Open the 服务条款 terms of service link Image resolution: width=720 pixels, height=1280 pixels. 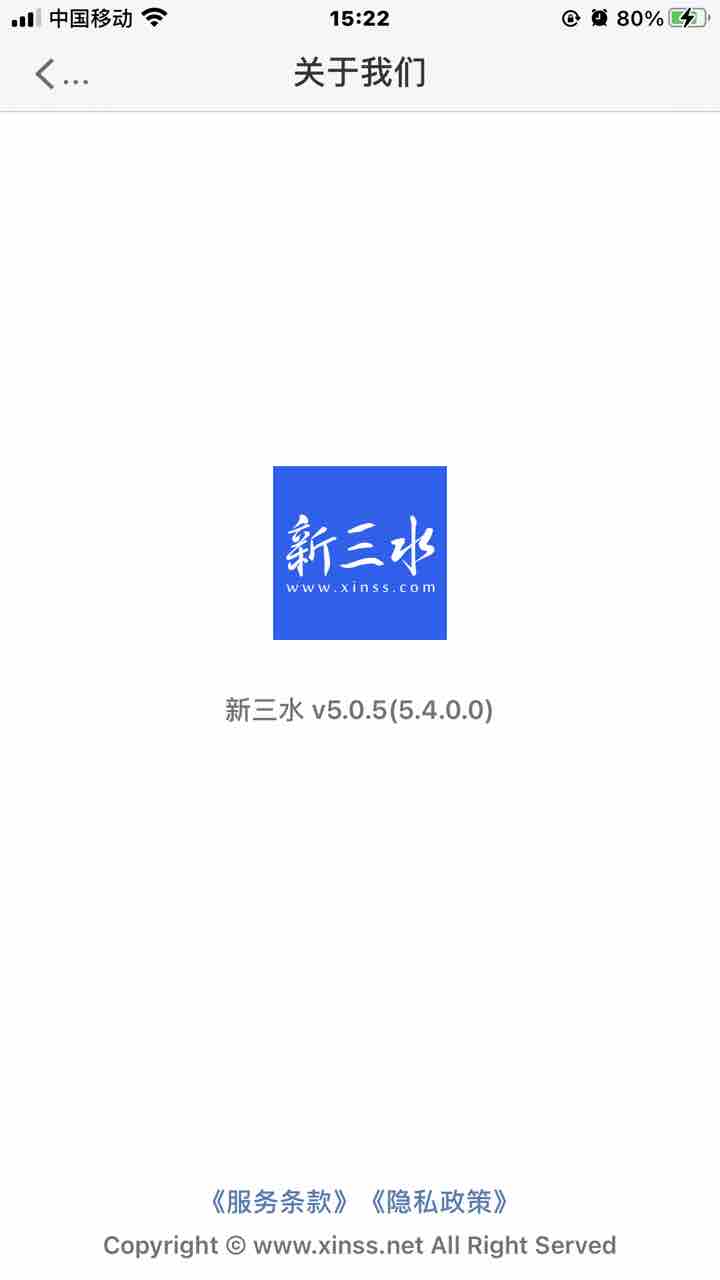279,1201
